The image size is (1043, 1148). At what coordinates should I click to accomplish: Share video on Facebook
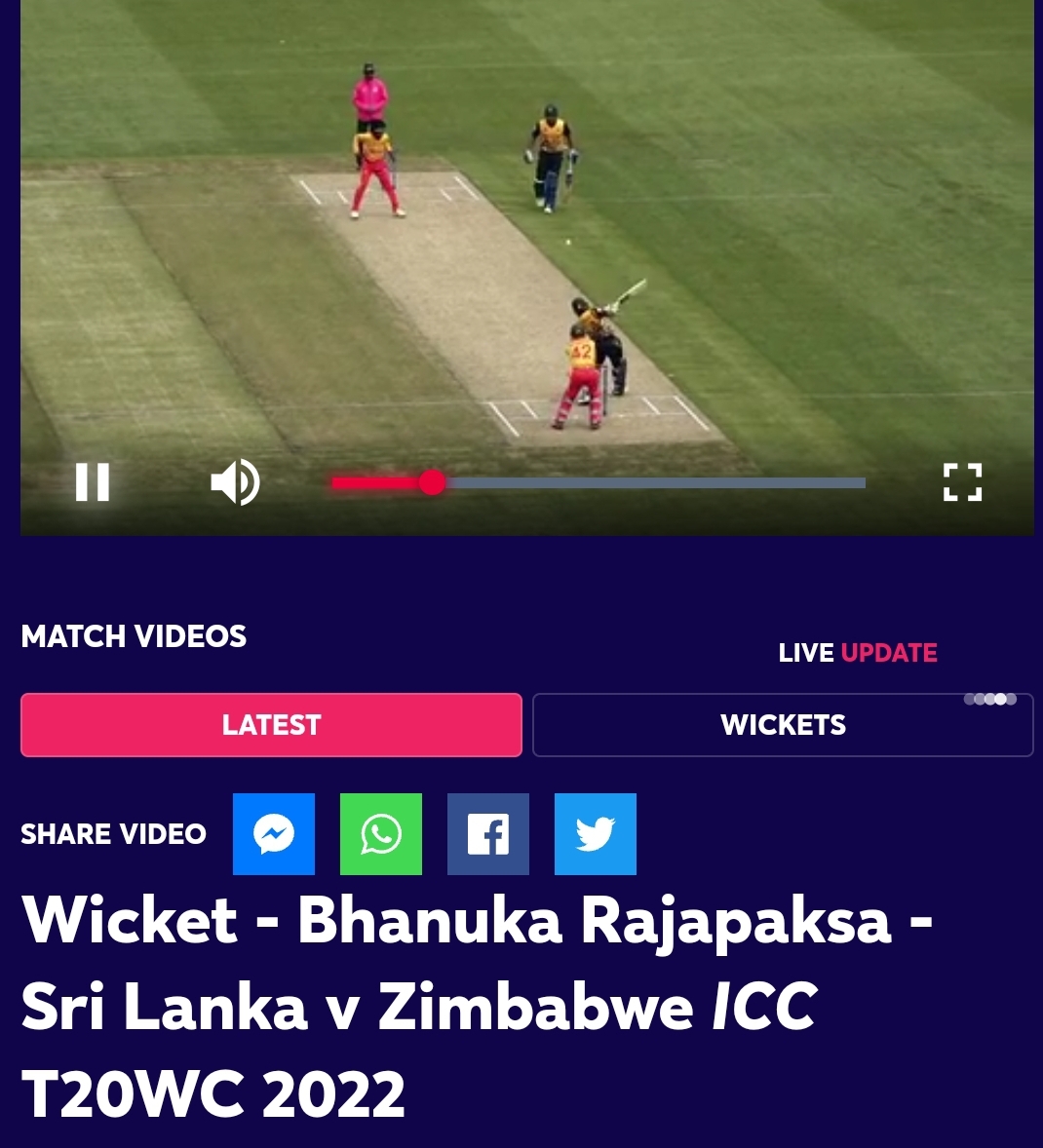488,834
